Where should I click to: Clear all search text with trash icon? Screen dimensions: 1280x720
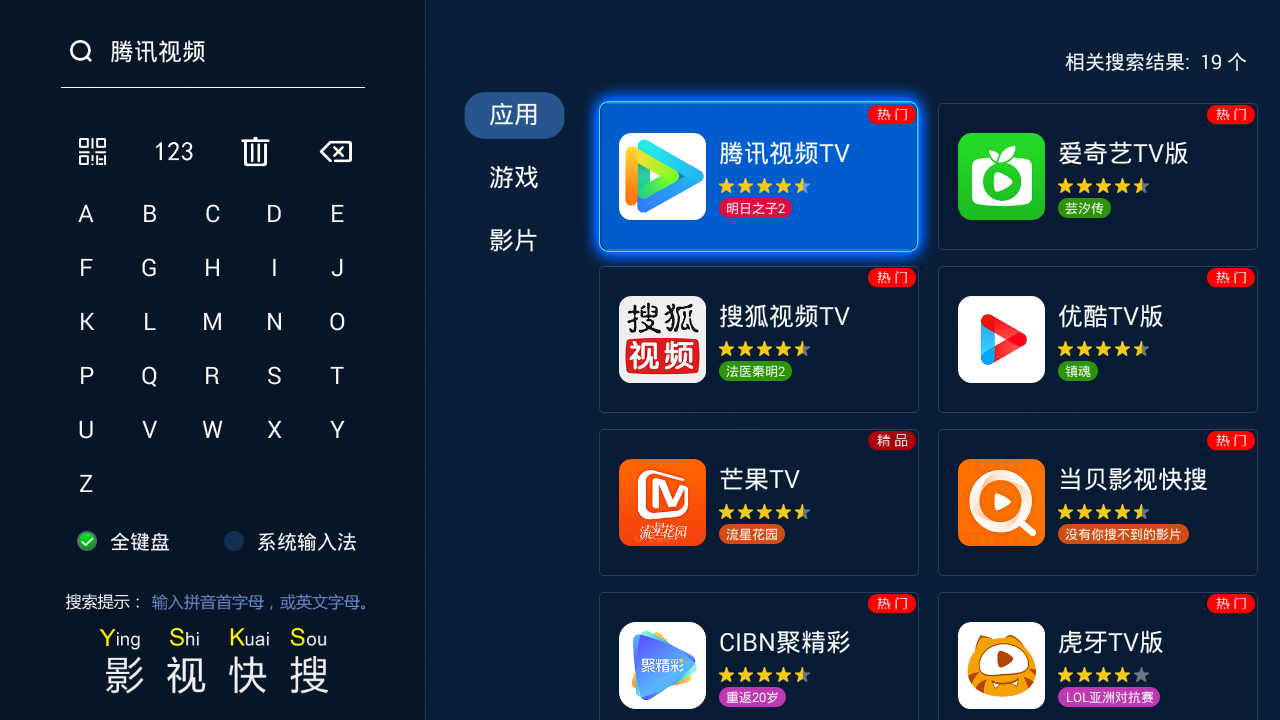click(255, 152)
